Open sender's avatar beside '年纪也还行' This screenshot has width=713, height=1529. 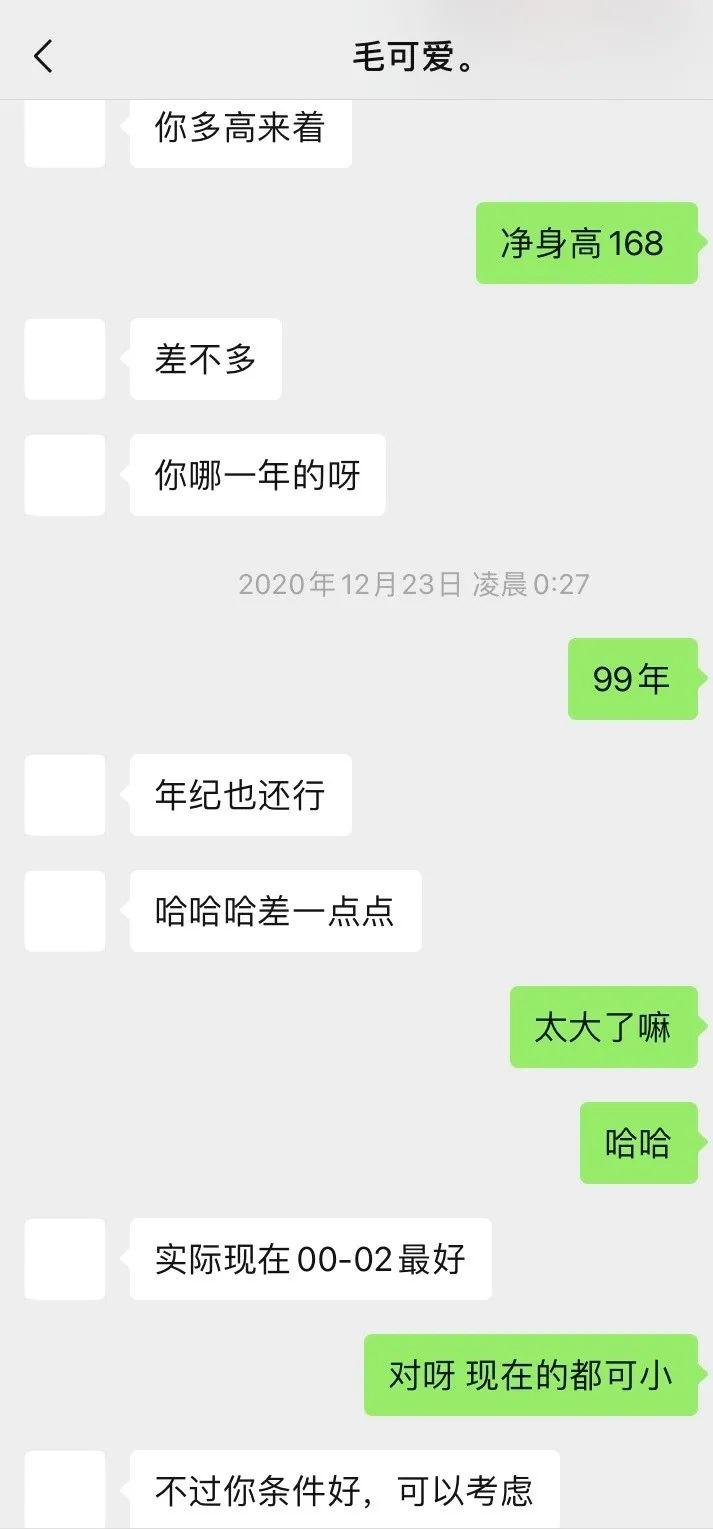(x=65, y=795)
